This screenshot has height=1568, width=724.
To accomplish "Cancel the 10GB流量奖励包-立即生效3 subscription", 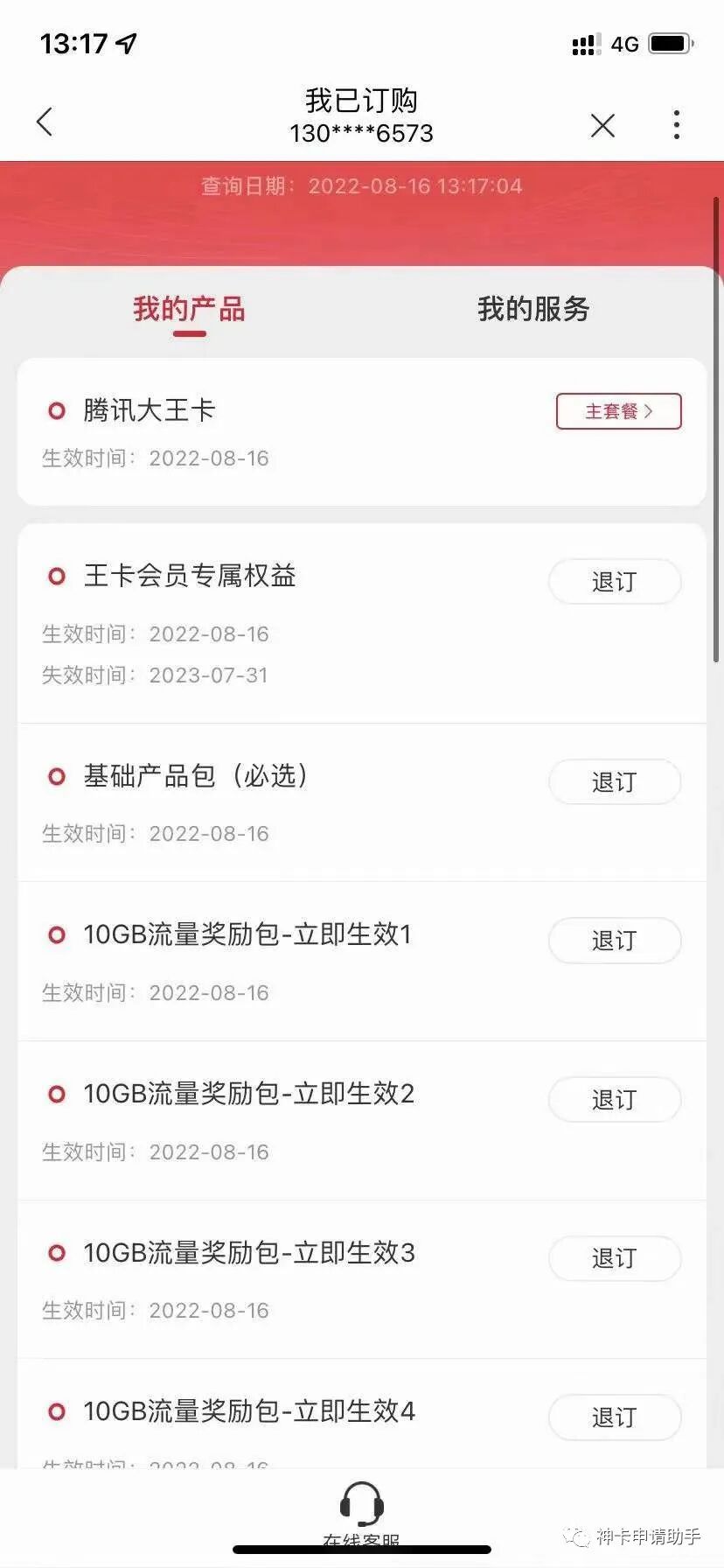I will click(x=614, y=1258).
